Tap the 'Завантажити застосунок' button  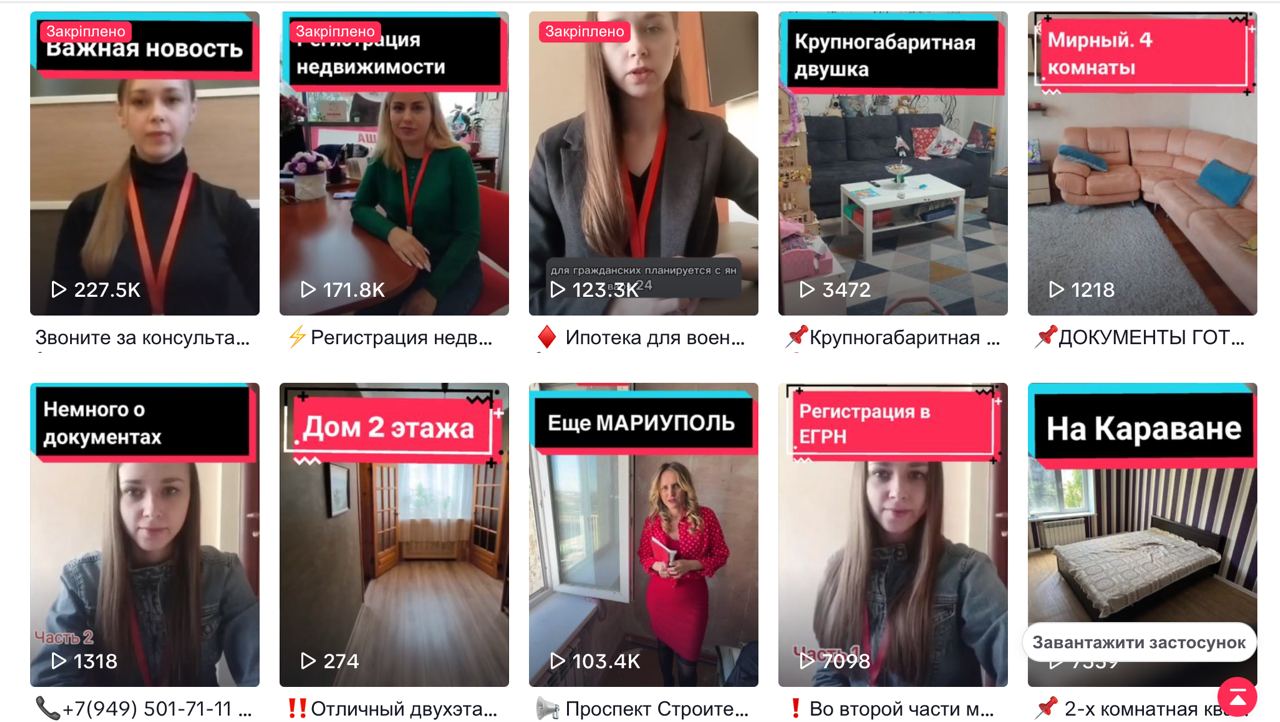tap(1139, 642)
